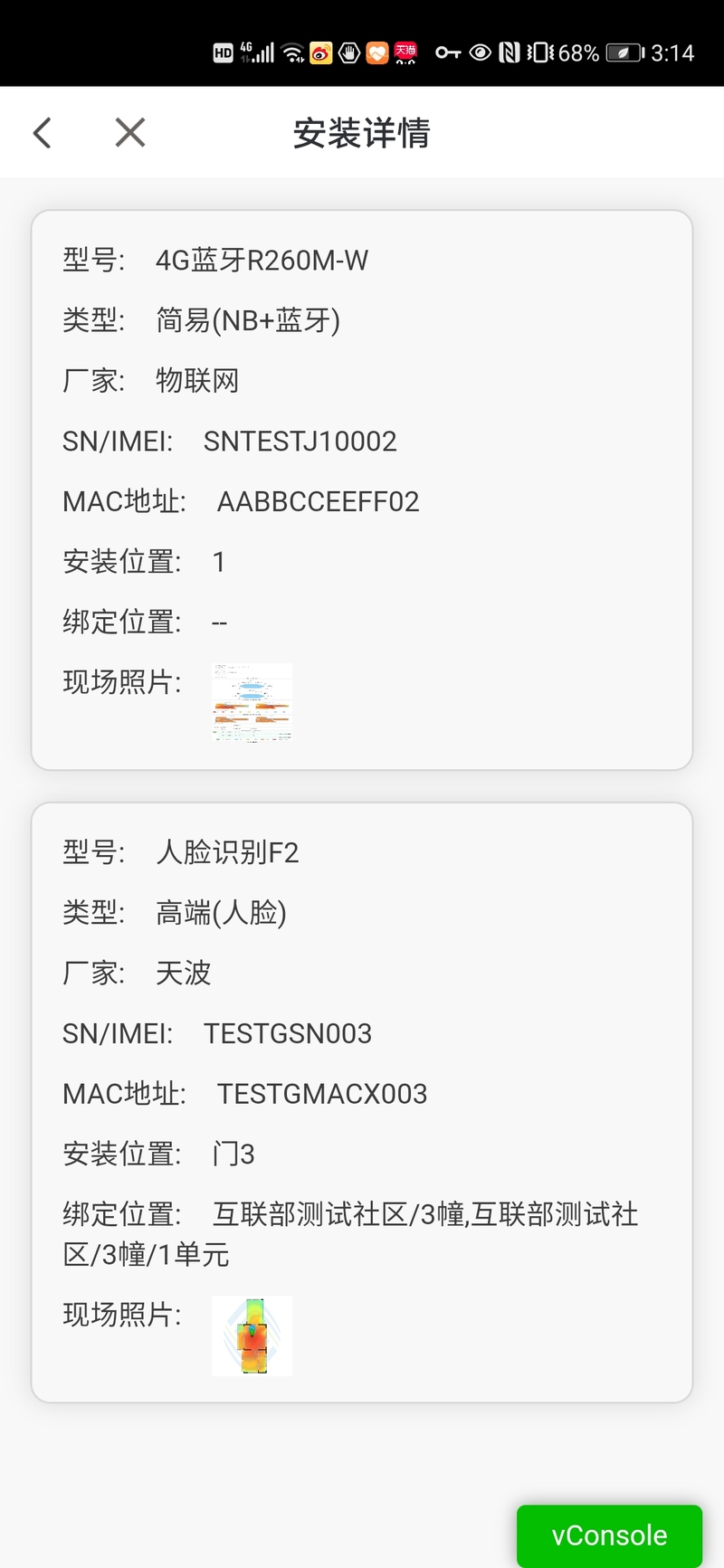Open site photo of 4G蓝牙R260M-W device
The height and width of the screenshot is (1568, 724).
point(252,703)
